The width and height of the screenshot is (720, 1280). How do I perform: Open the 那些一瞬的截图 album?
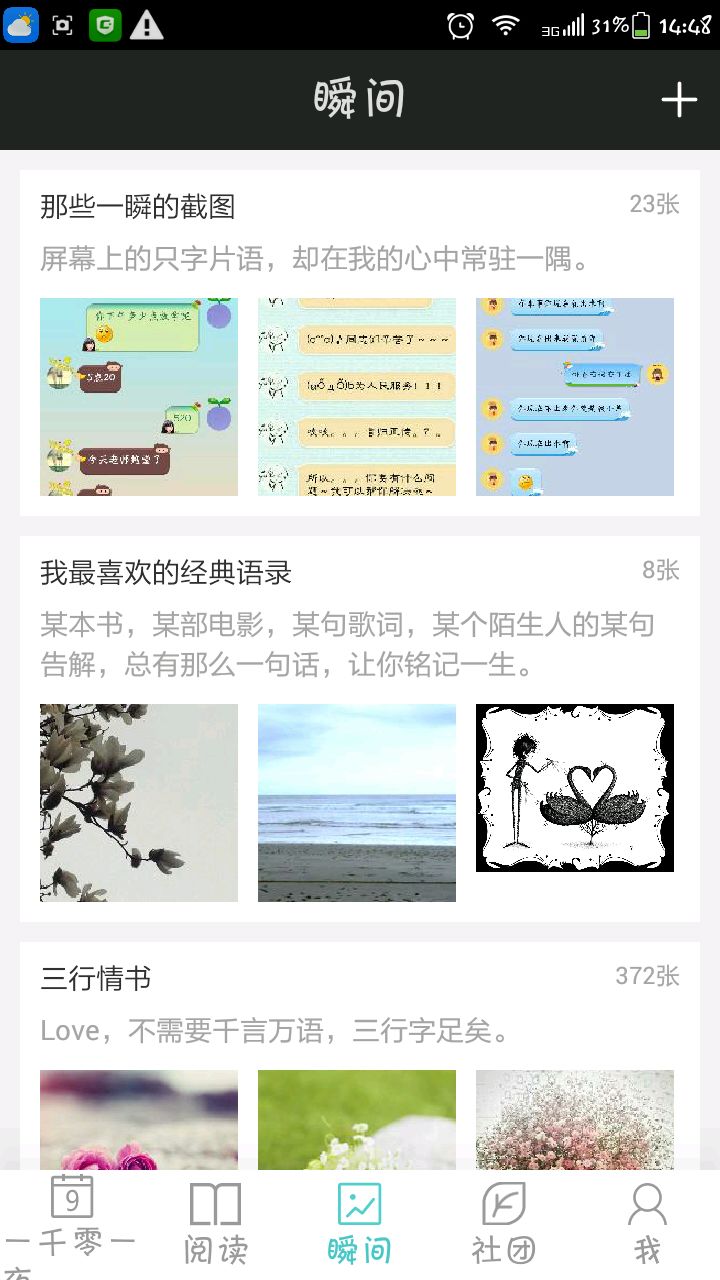tap(138, 207)
